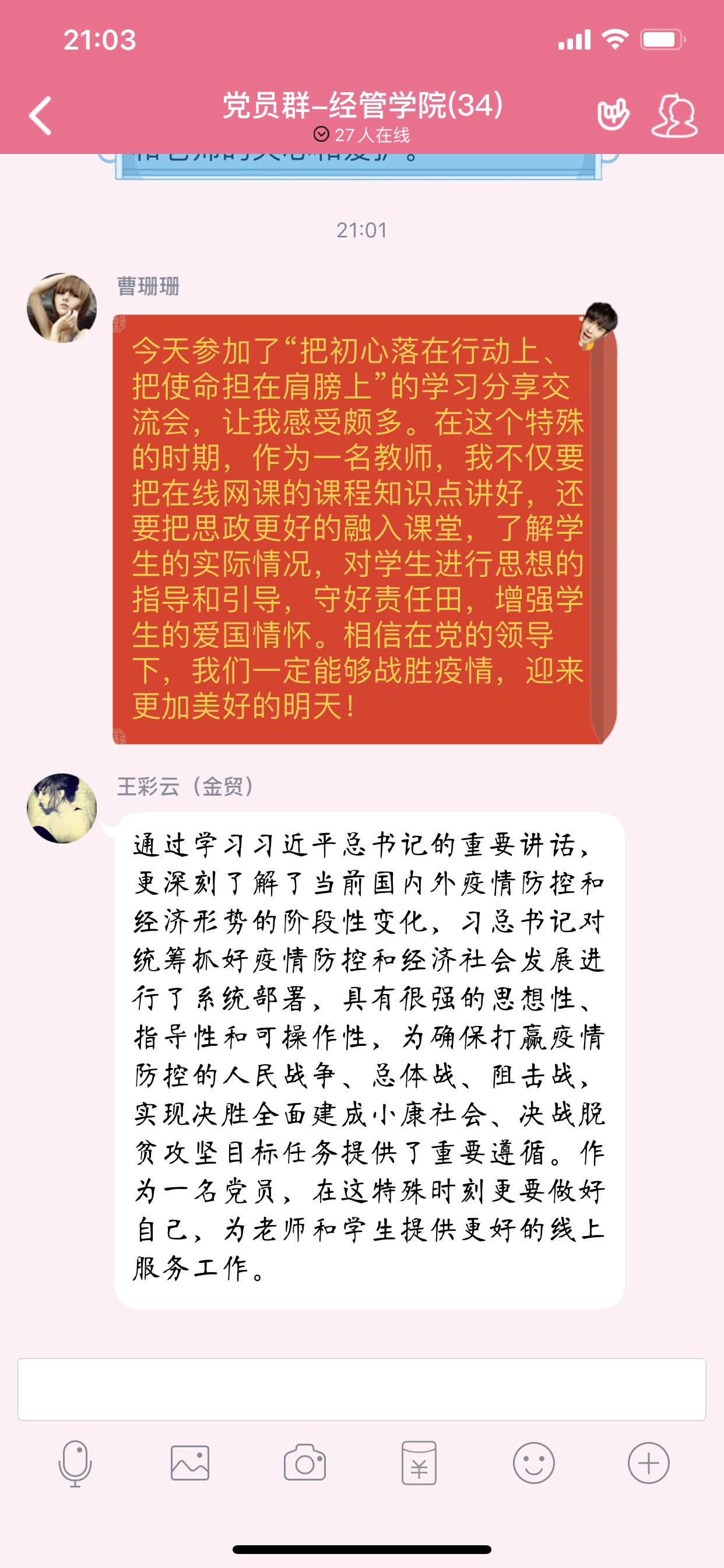Image resolution: width=724 pixels, height=1568 pixels.
Task: Start voice input with the microphone
Action: 75,1464
